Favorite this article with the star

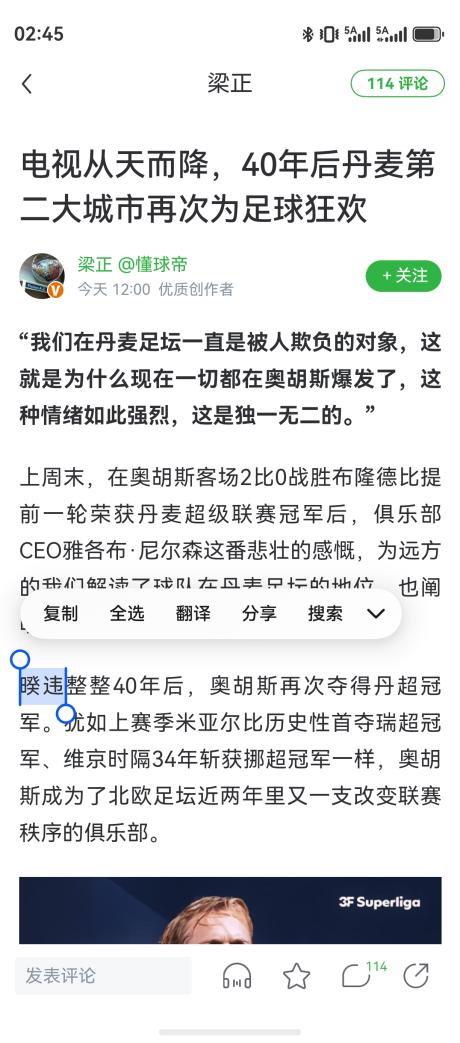pos(296,976)
